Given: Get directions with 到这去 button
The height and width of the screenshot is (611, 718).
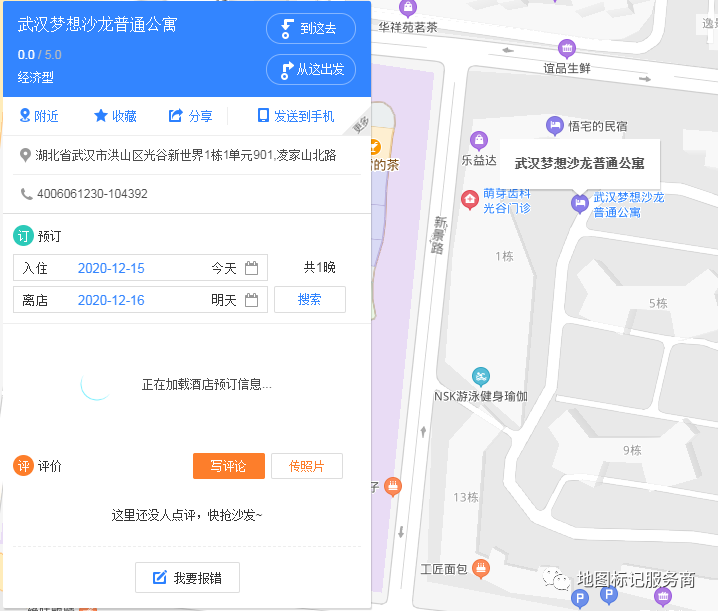Looking at the screenshot, I should point(311,29).
